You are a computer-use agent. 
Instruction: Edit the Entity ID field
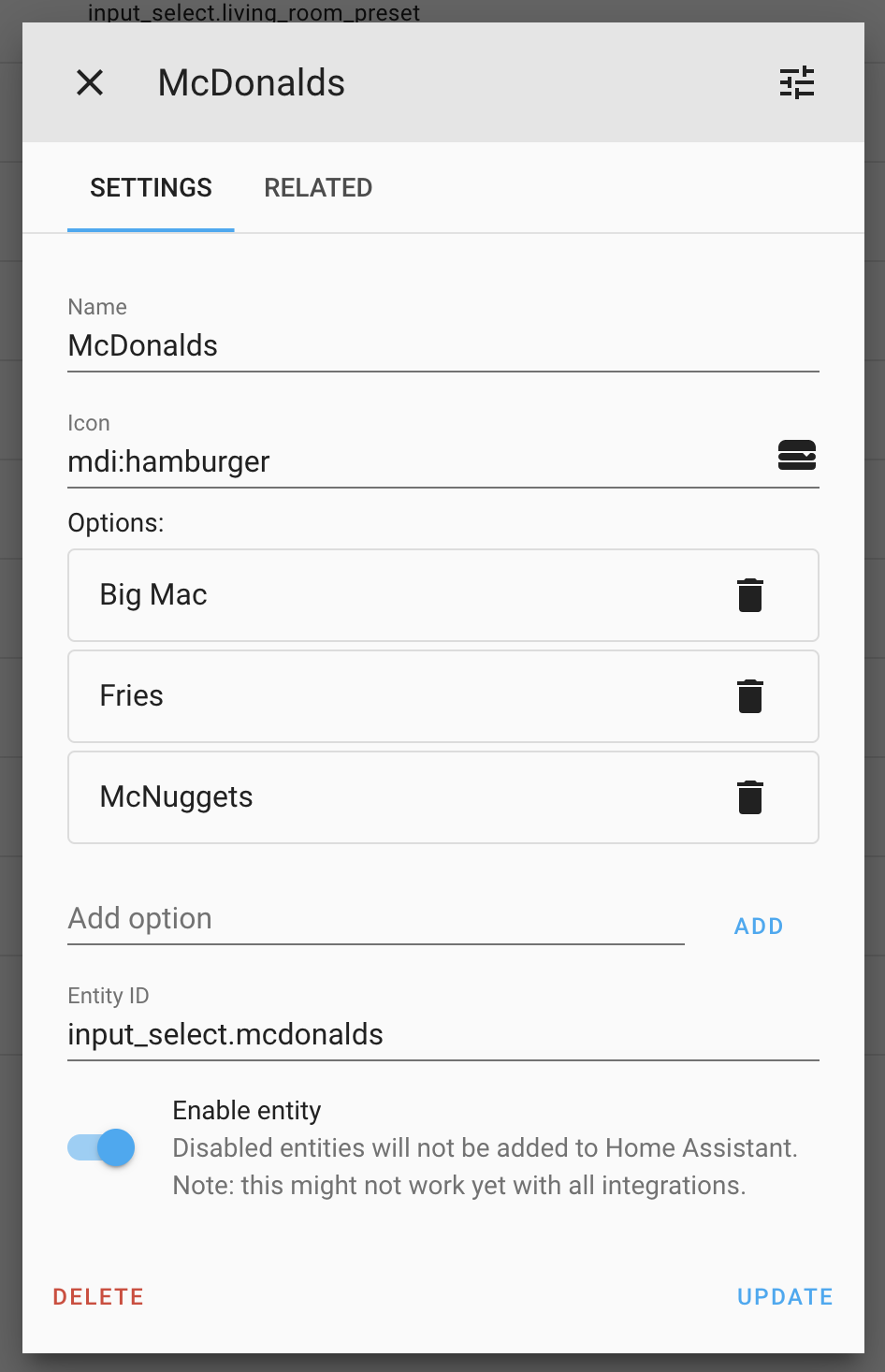click(x=442, y=1035)
